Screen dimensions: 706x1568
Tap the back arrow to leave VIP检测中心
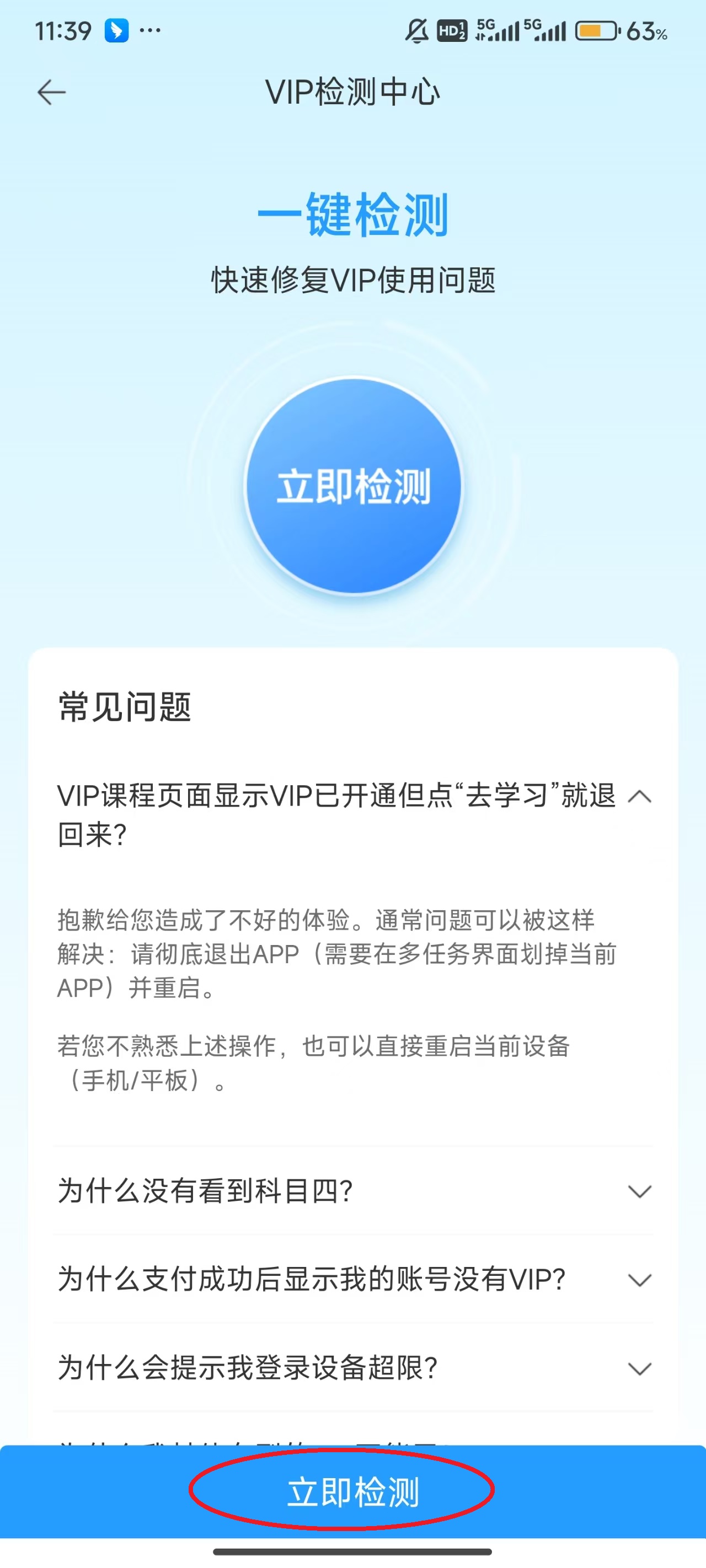coord(51,92)
